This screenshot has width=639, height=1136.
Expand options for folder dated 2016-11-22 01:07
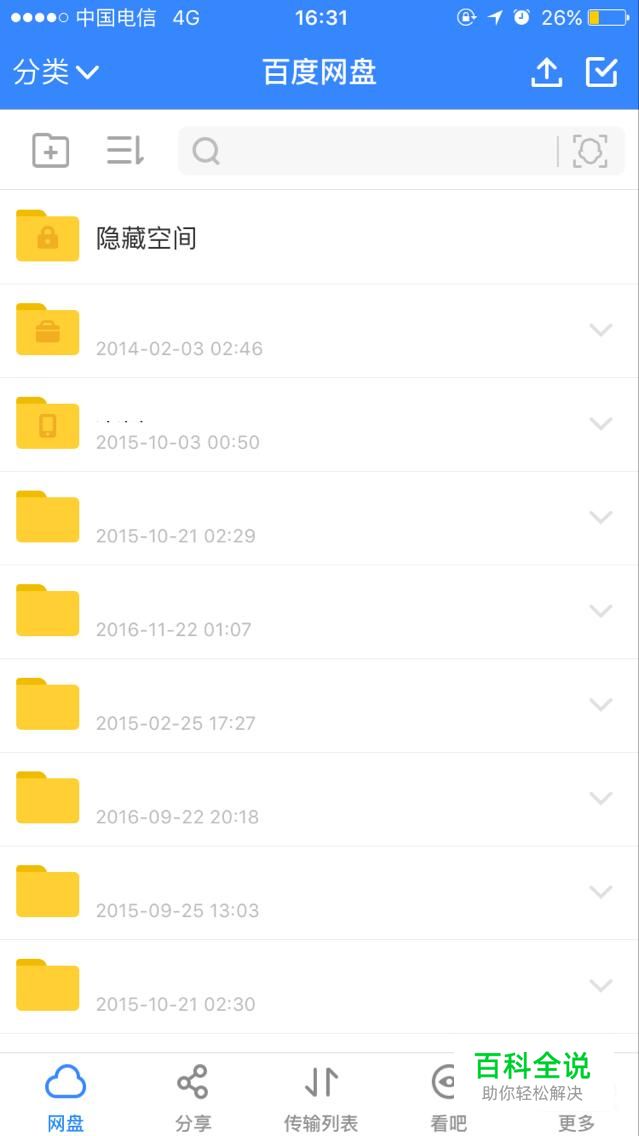point(601,611)
